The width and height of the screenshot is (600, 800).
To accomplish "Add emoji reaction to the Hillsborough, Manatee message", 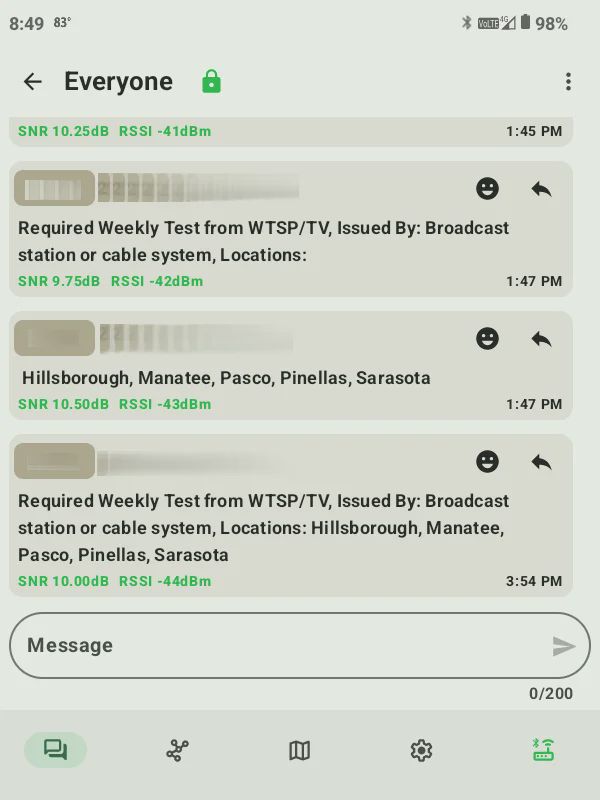I will [x=487, y=339].
